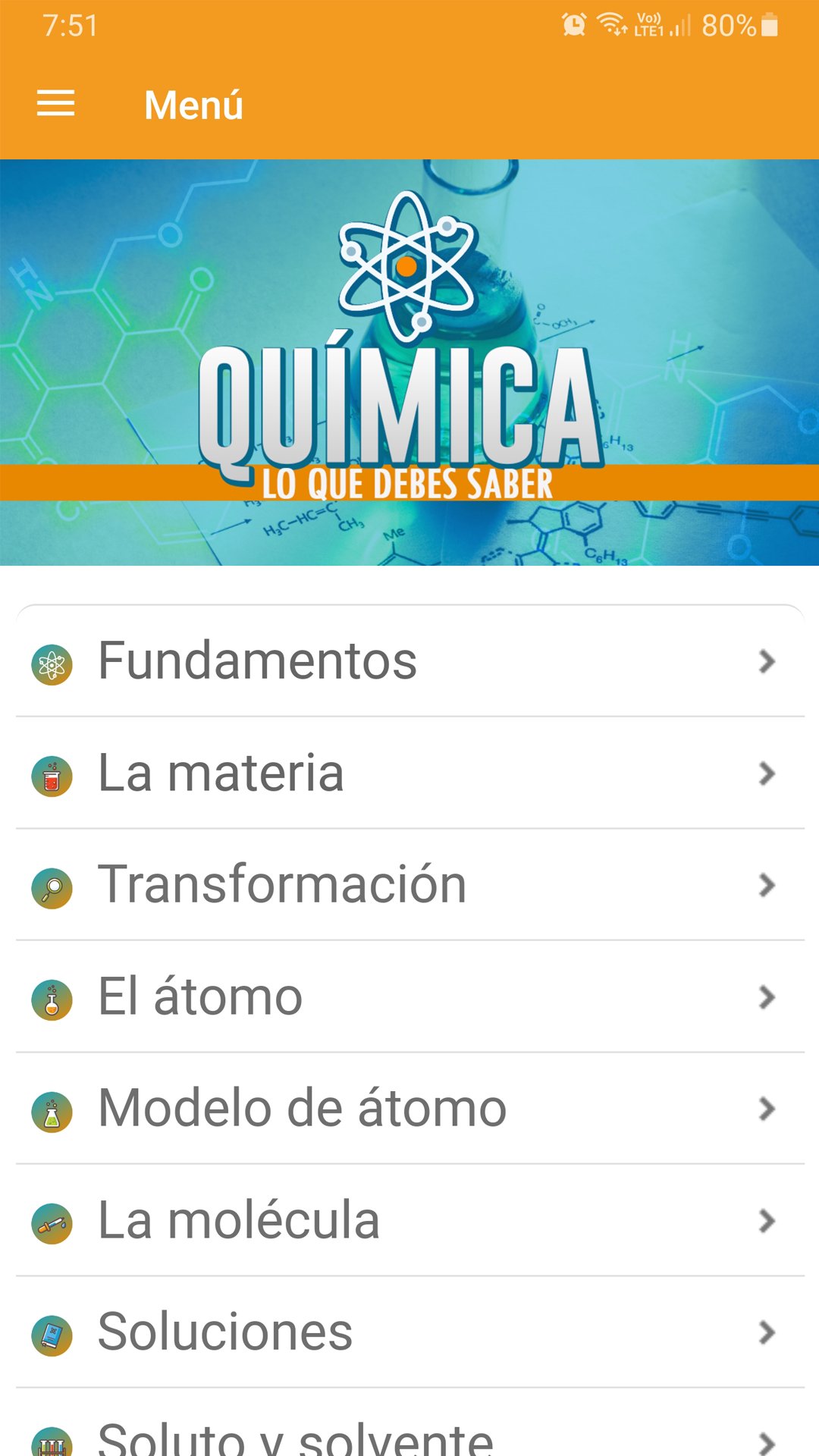Open the La materia topic
The width and height of the screenshot is (819, 1456).
point(409,773)
